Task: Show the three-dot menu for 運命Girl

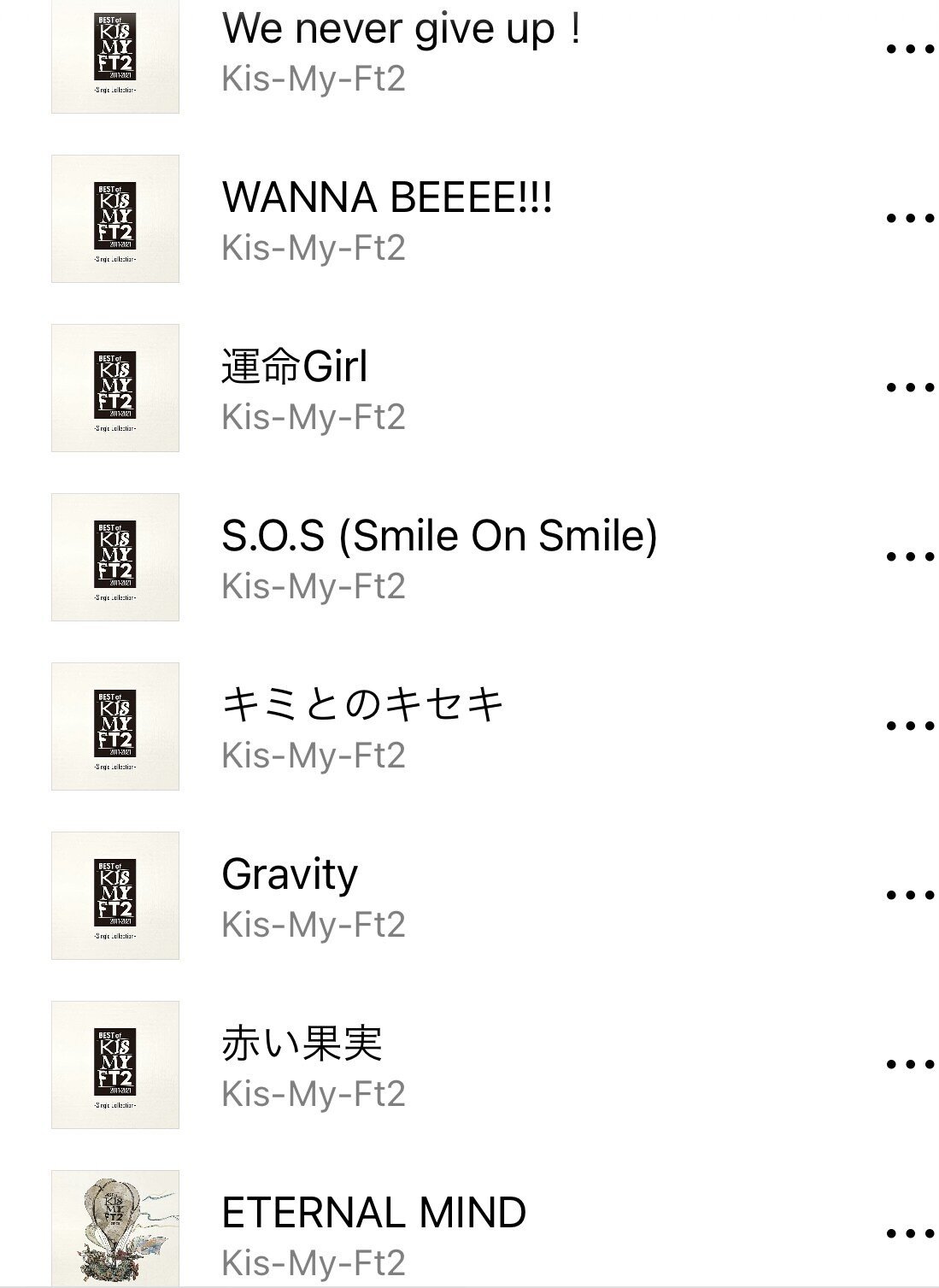Action: pyautogui.click(x=909, y=388)
